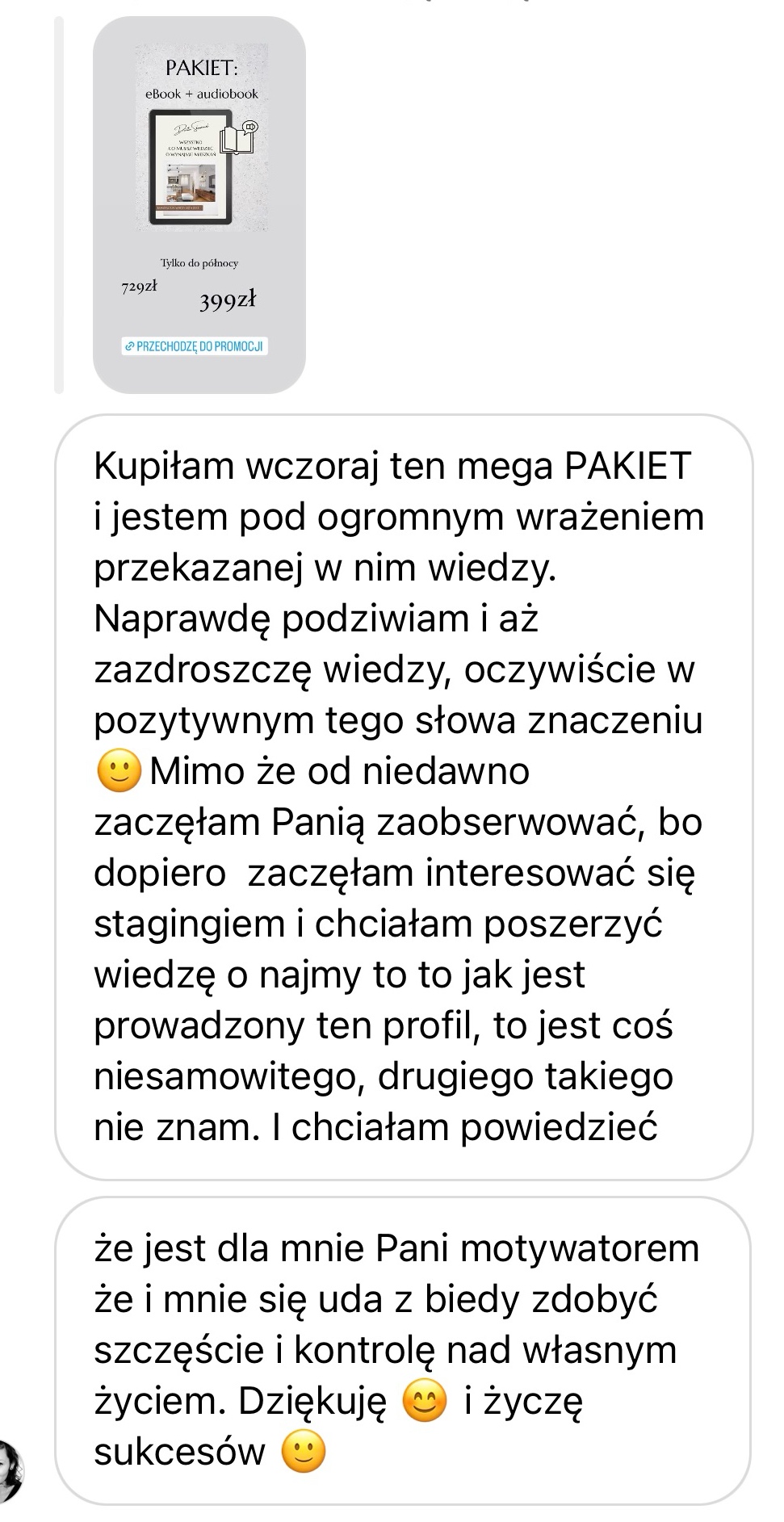Open the replied PAKIET story preview
Screen dimensions: 784x1522
click(199, 204)
